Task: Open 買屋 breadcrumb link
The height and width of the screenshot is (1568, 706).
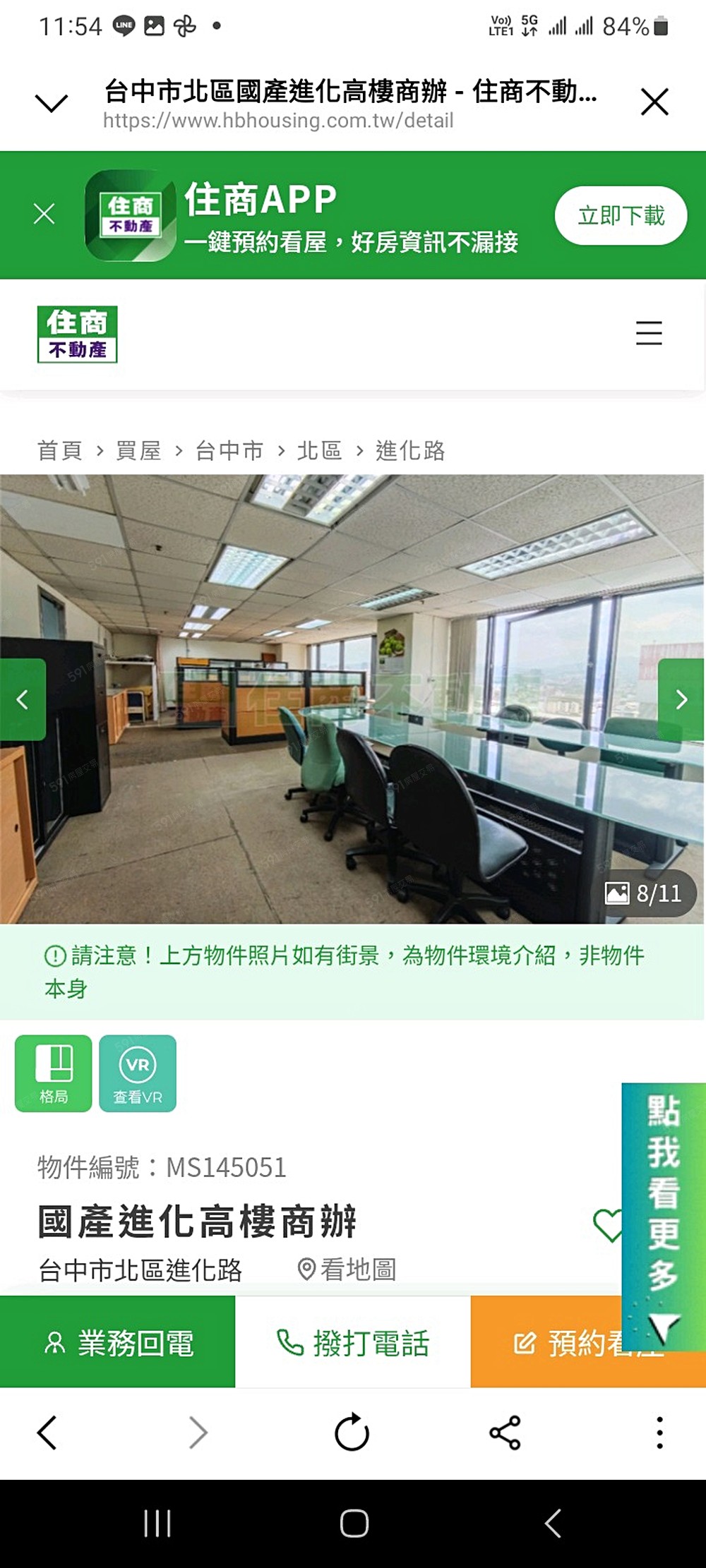Action: [138, 450]
